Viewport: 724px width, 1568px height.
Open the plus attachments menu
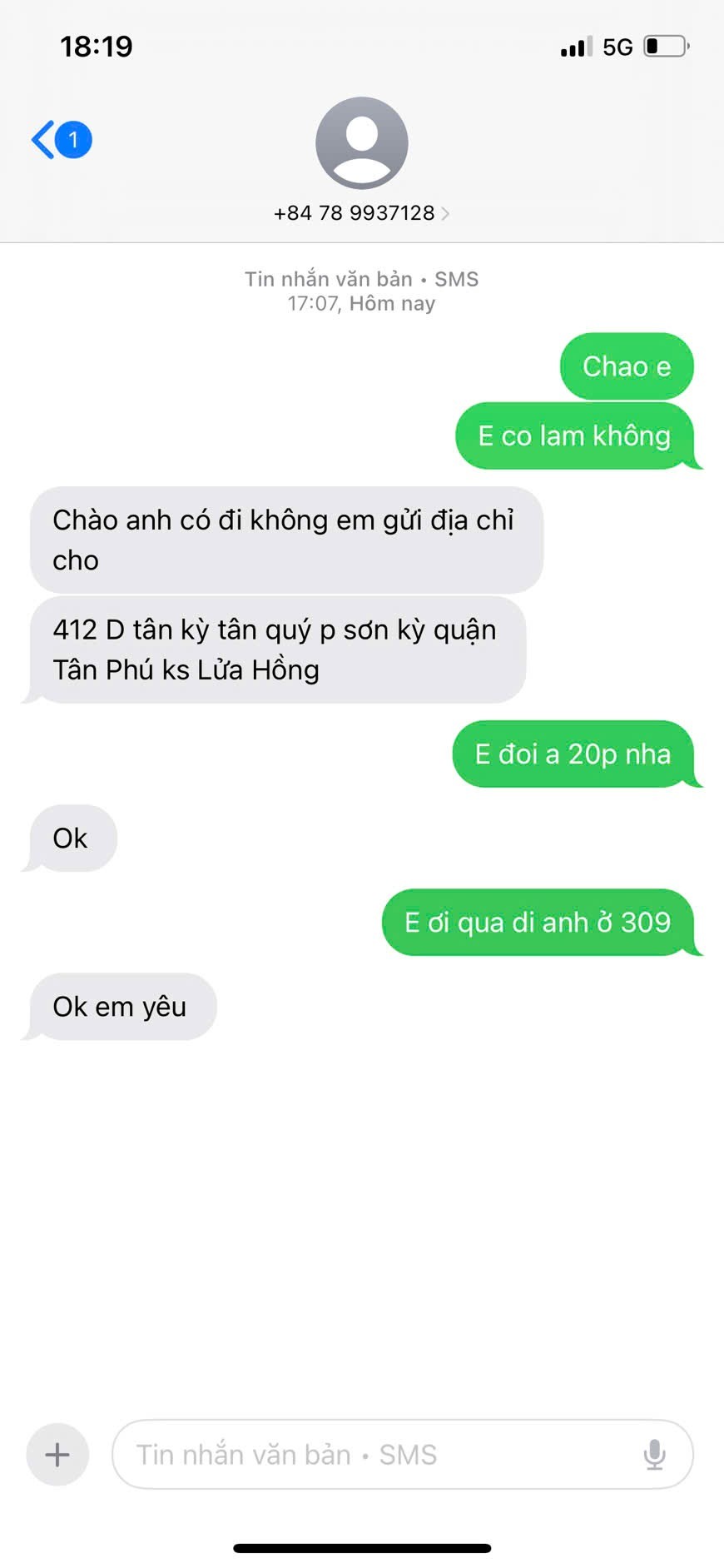click(57, 1455)
